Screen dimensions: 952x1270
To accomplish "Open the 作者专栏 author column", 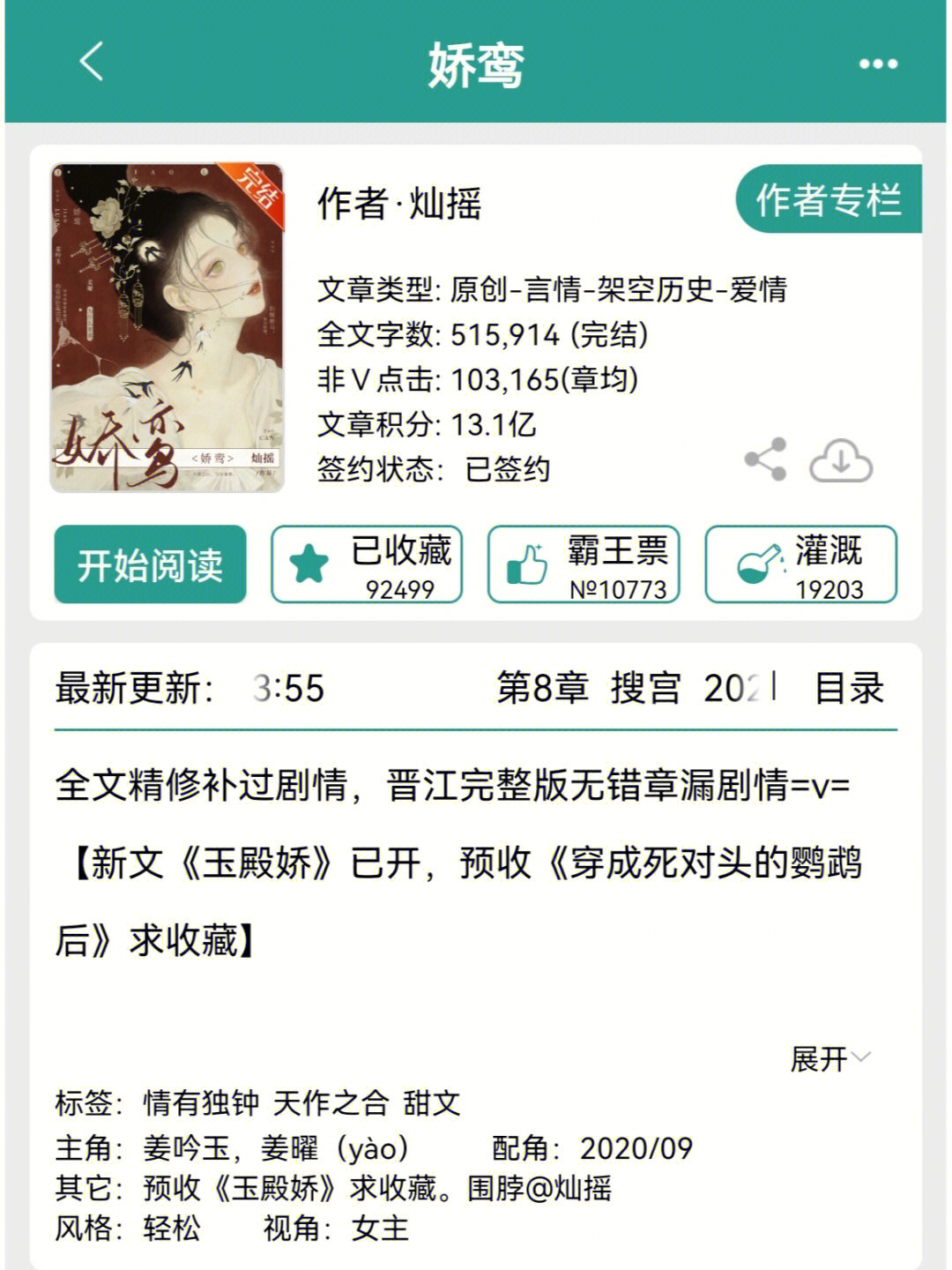I will click(x=828, y=200).
